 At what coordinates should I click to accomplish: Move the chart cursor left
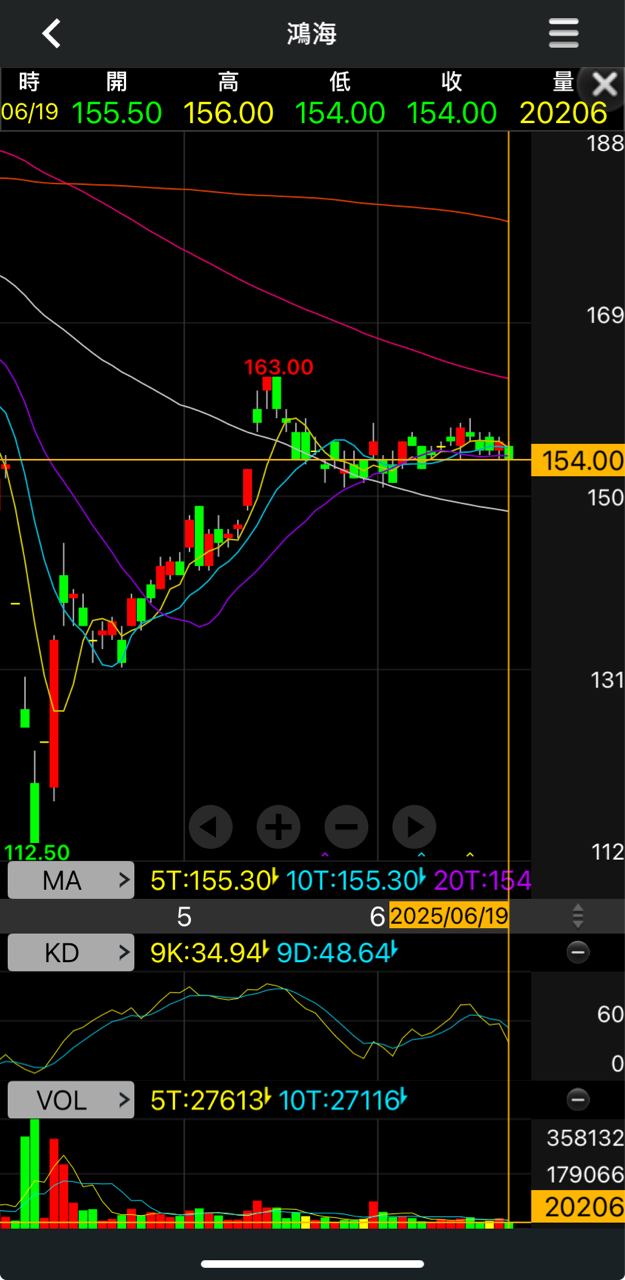coord(211,827)
